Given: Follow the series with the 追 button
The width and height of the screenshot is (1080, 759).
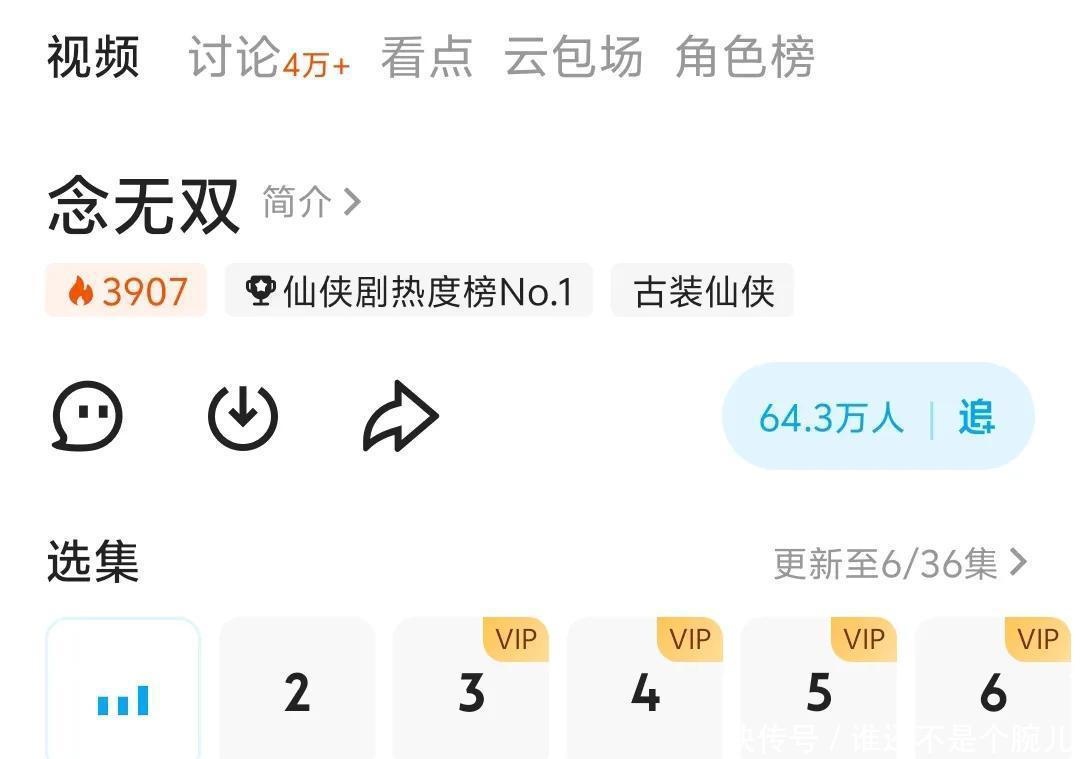Looking at the screenshot, I should (x=977, y=417).
